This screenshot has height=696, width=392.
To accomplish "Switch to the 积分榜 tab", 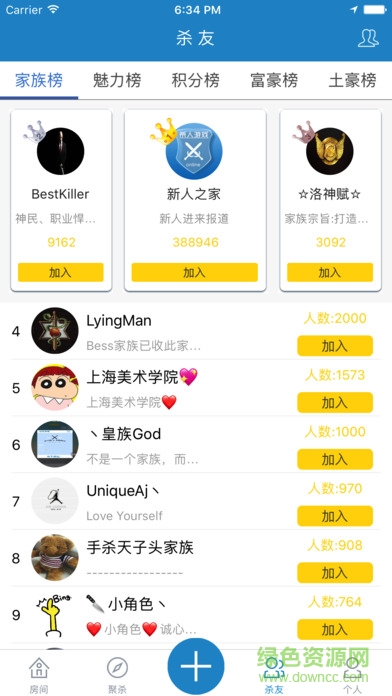I will click(196, 80).
